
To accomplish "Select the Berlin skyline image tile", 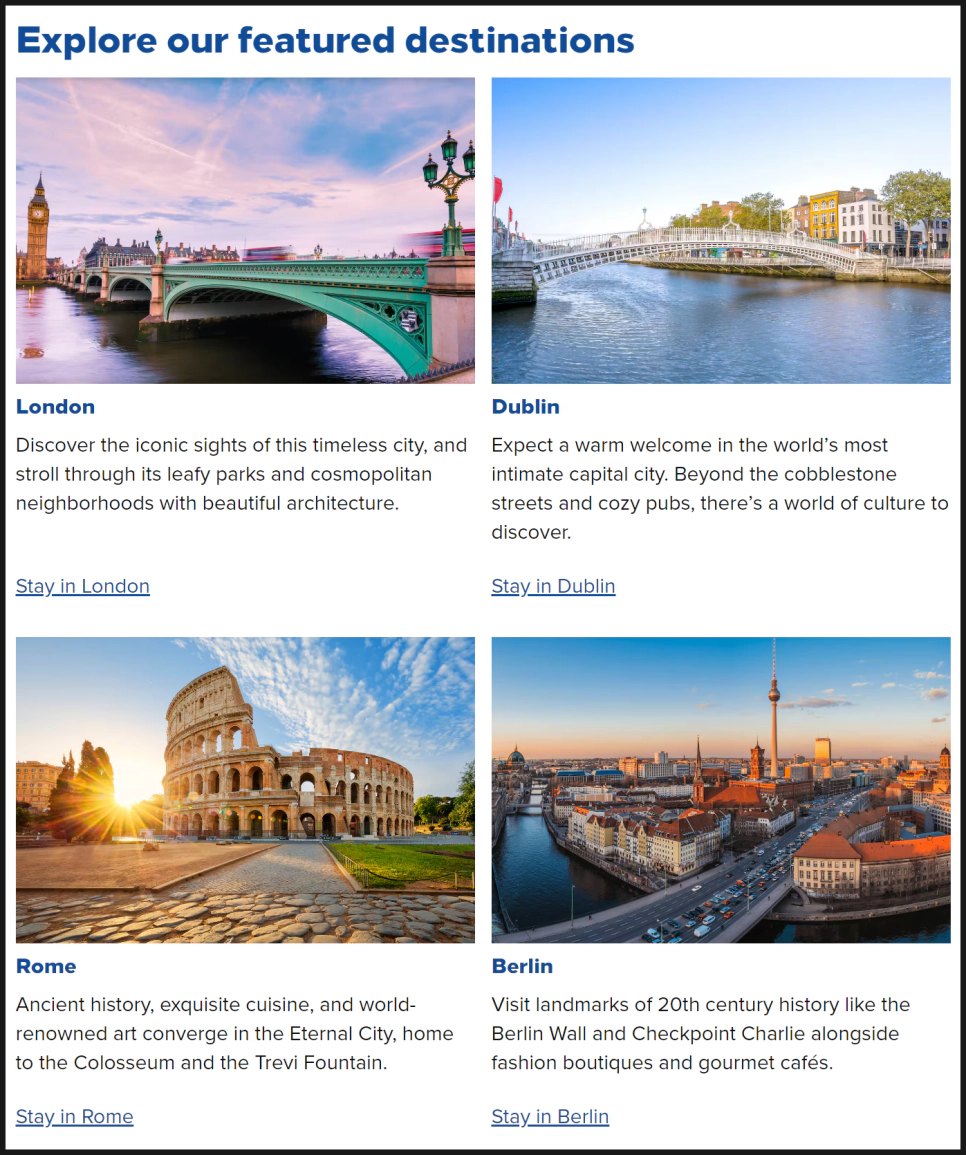I will tap(721, 790).
